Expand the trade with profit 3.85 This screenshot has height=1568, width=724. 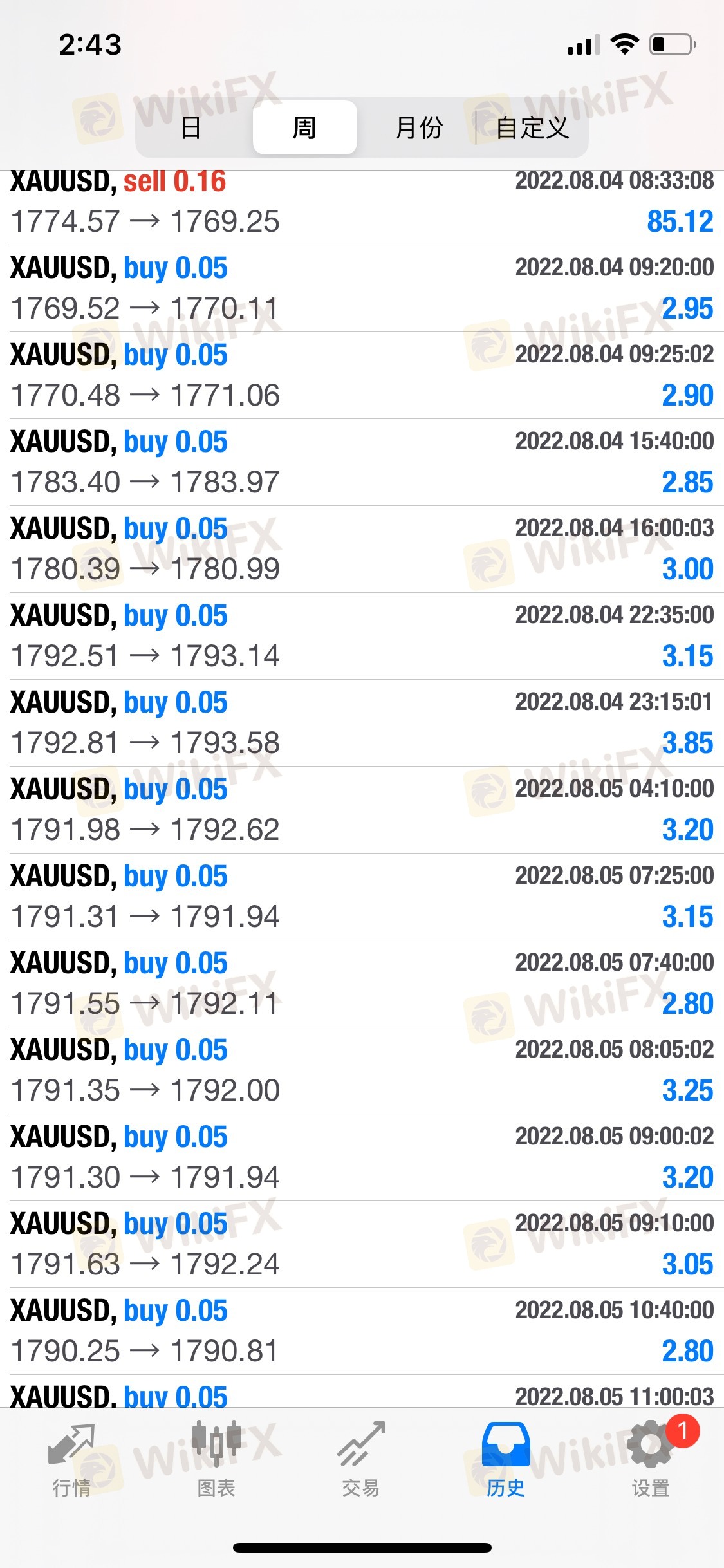(x=362, y=723)
